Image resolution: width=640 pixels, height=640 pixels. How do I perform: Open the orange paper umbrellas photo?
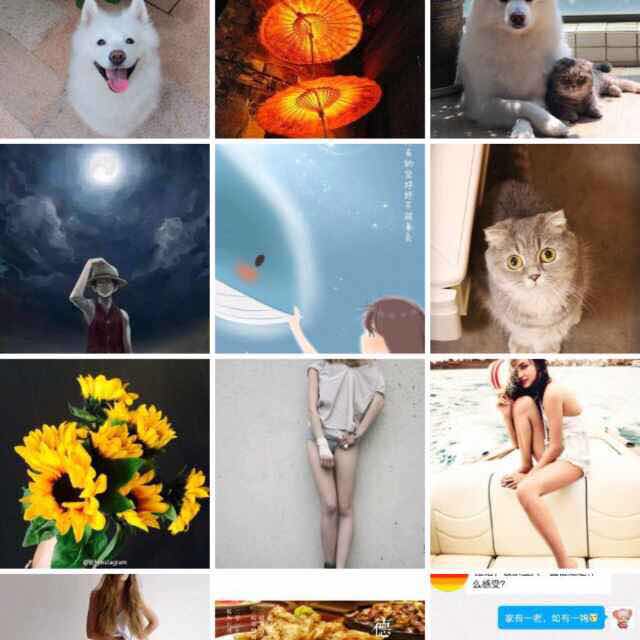[319, 68]
